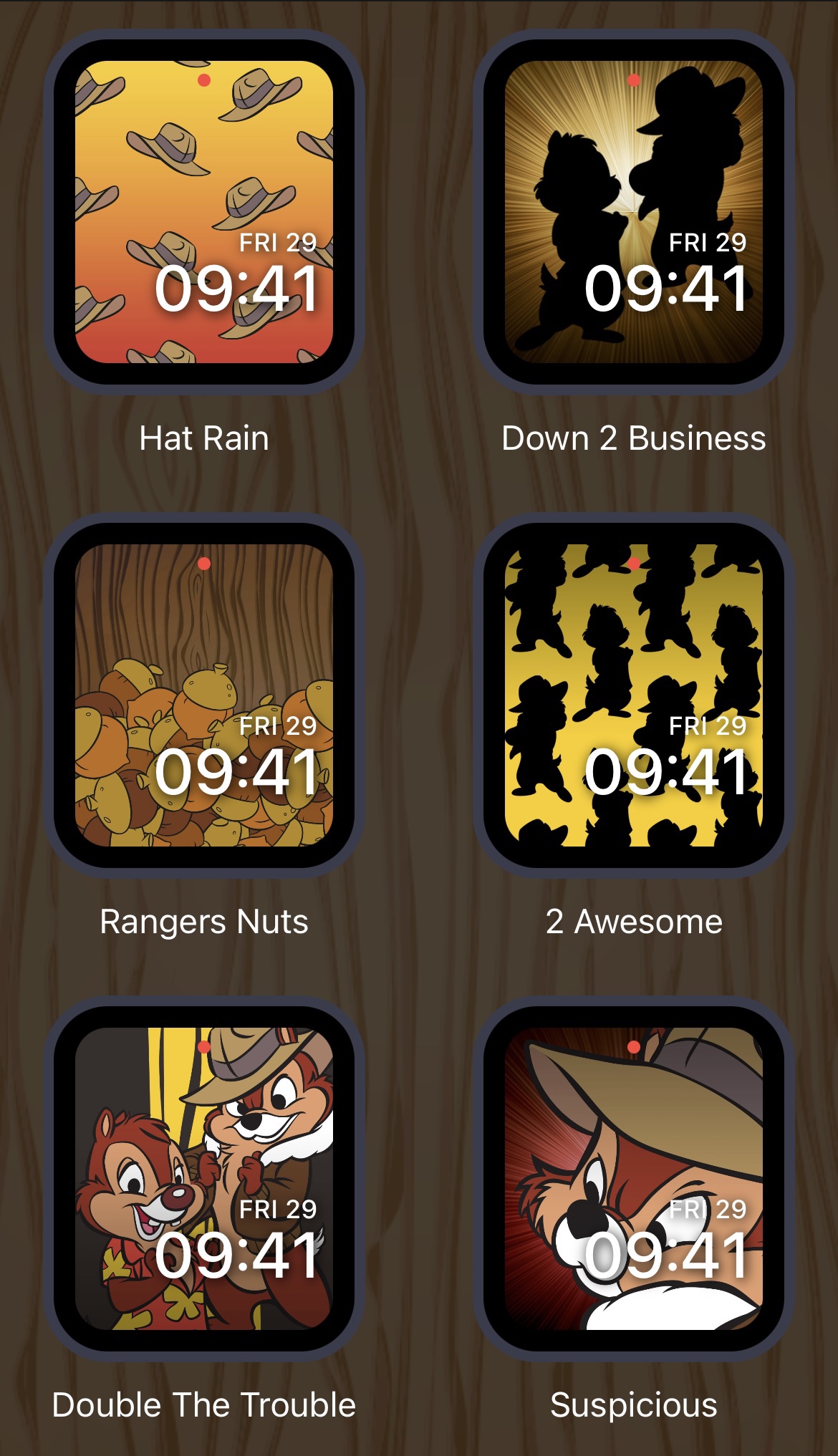
Task: Pick the Double The Trouble watch face
Action: pyautogui.click(x=204, y=1179)
